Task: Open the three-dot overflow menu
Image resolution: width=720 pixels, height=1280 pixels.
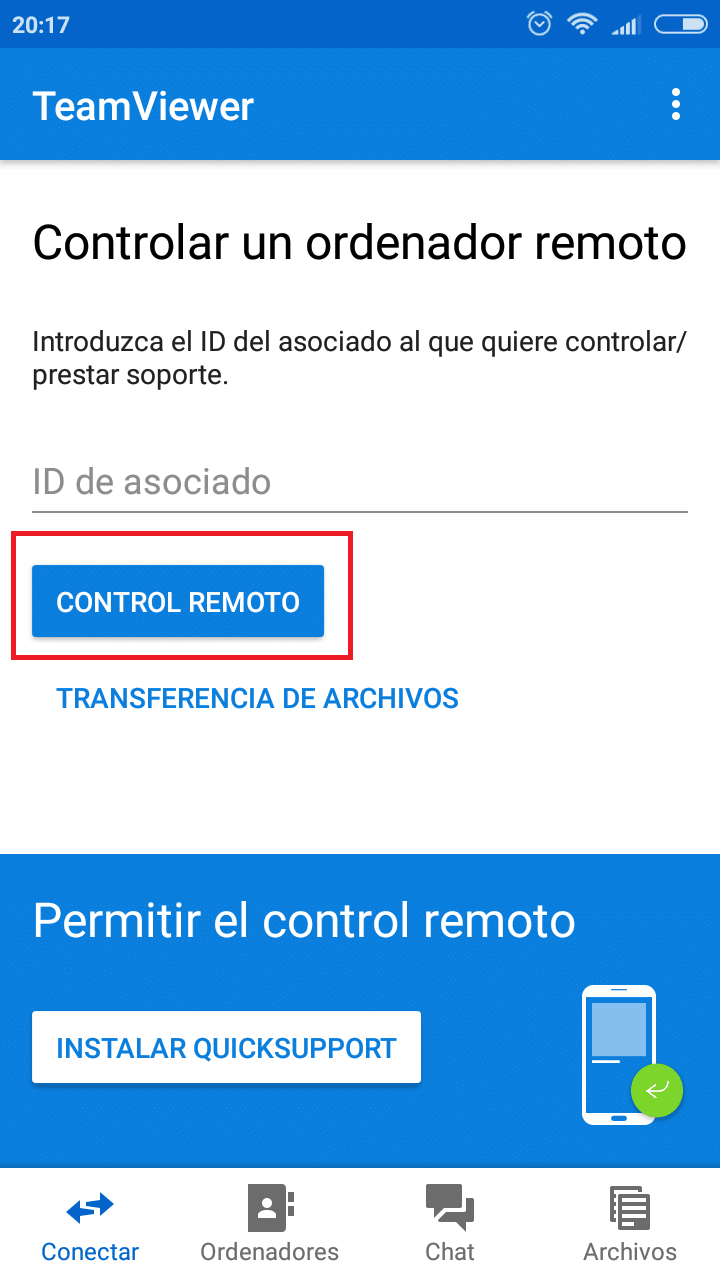Action: (677, 105)
